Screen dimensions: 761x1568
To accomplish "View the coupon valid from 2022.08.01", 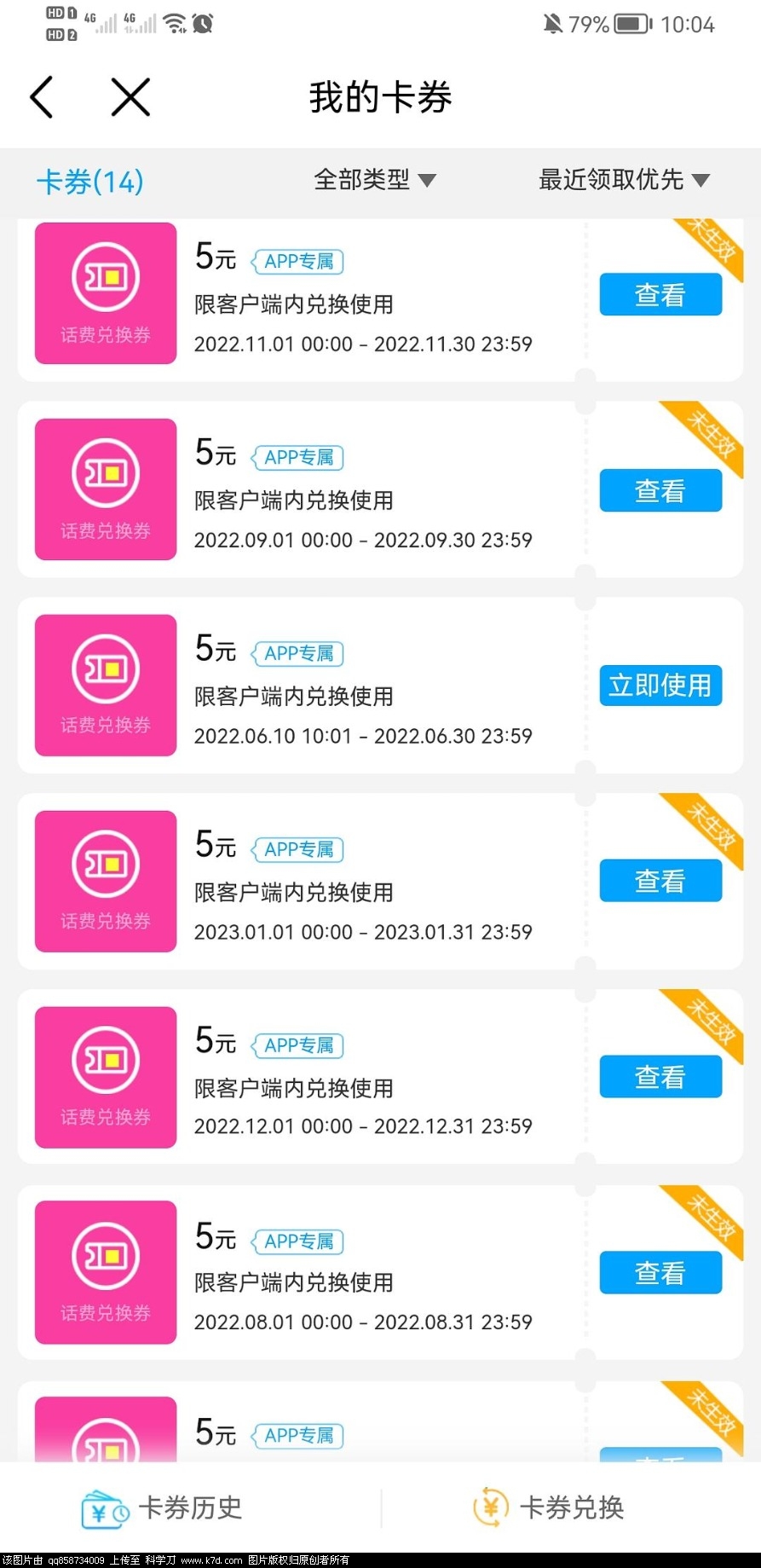I will click(660, 1273).
